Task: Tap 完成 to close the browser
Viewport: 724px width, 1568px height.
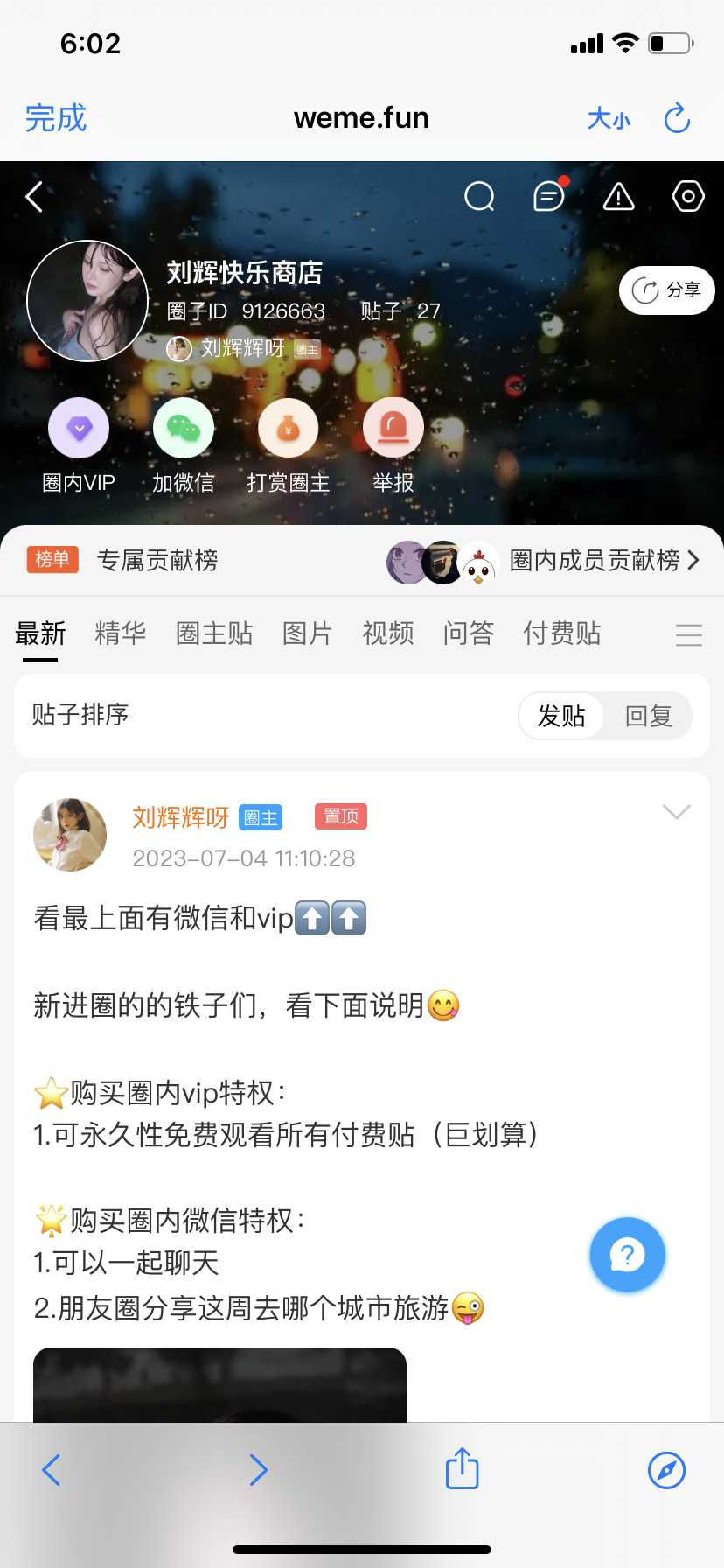Action: click(56, 118)
